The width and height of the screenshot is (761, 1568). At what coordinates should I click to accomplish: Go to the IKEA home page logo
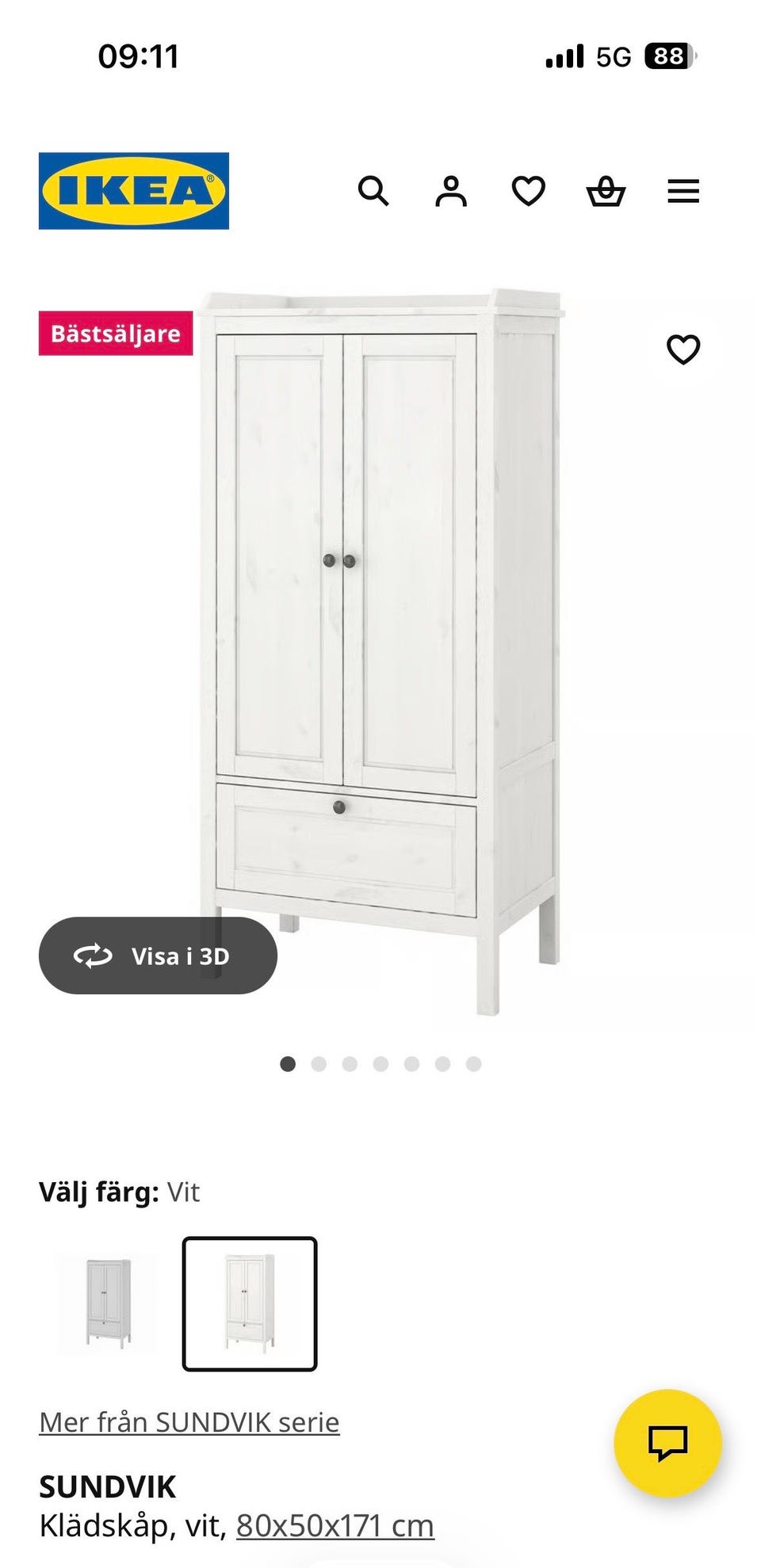(134, 191)
